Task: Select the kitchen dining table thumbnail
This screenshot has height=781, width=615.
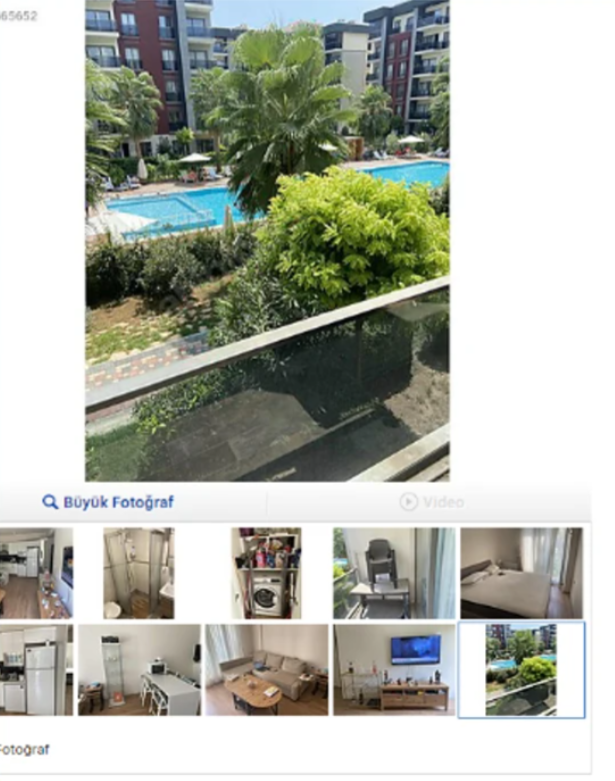Action: tap(35, 573)
